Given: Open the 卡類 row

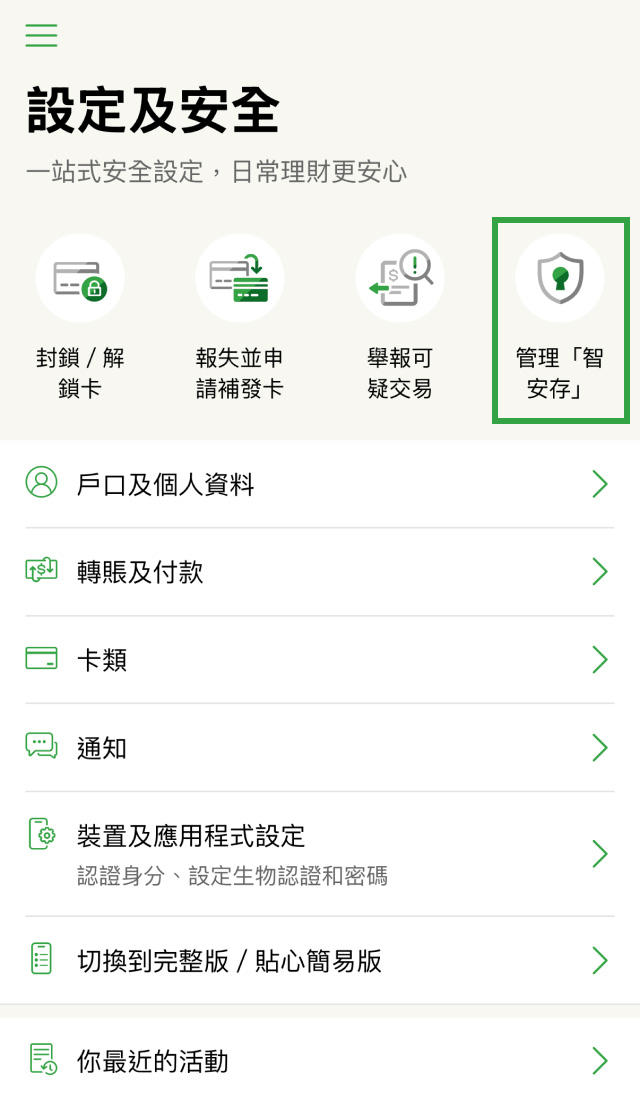Looking at the screenshot, I should point(318,660).
